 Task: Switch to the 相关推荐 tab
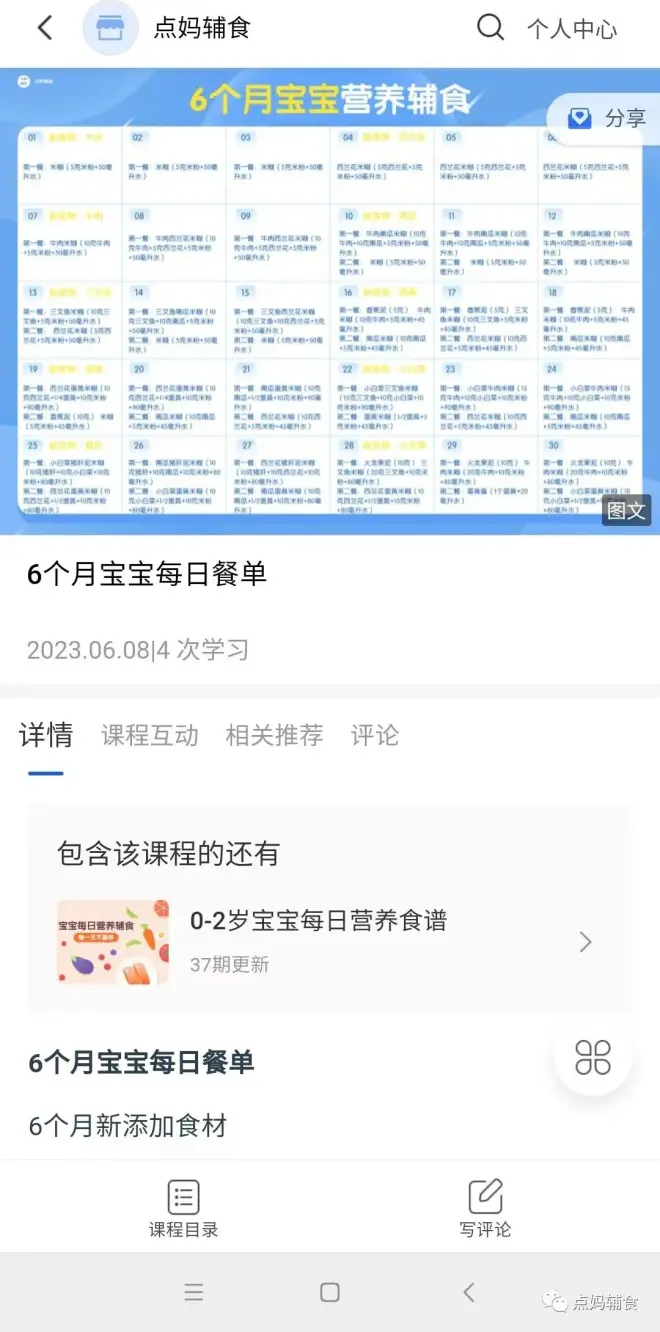[x=274, y=736]
